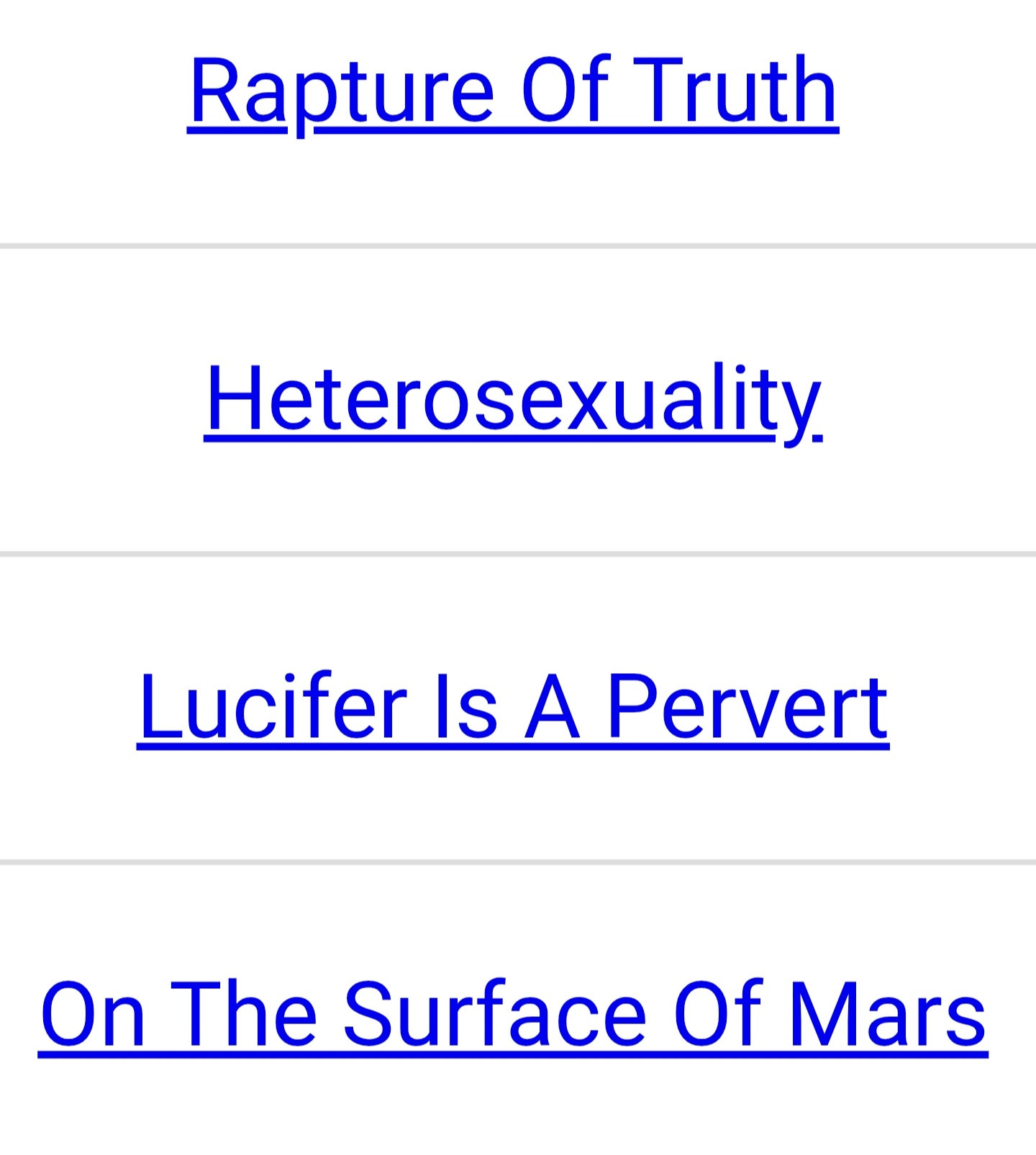This screenshot has height=1155, width=1036.
Task: Open the Rapture Of Truth link
Action: [513, 91]
